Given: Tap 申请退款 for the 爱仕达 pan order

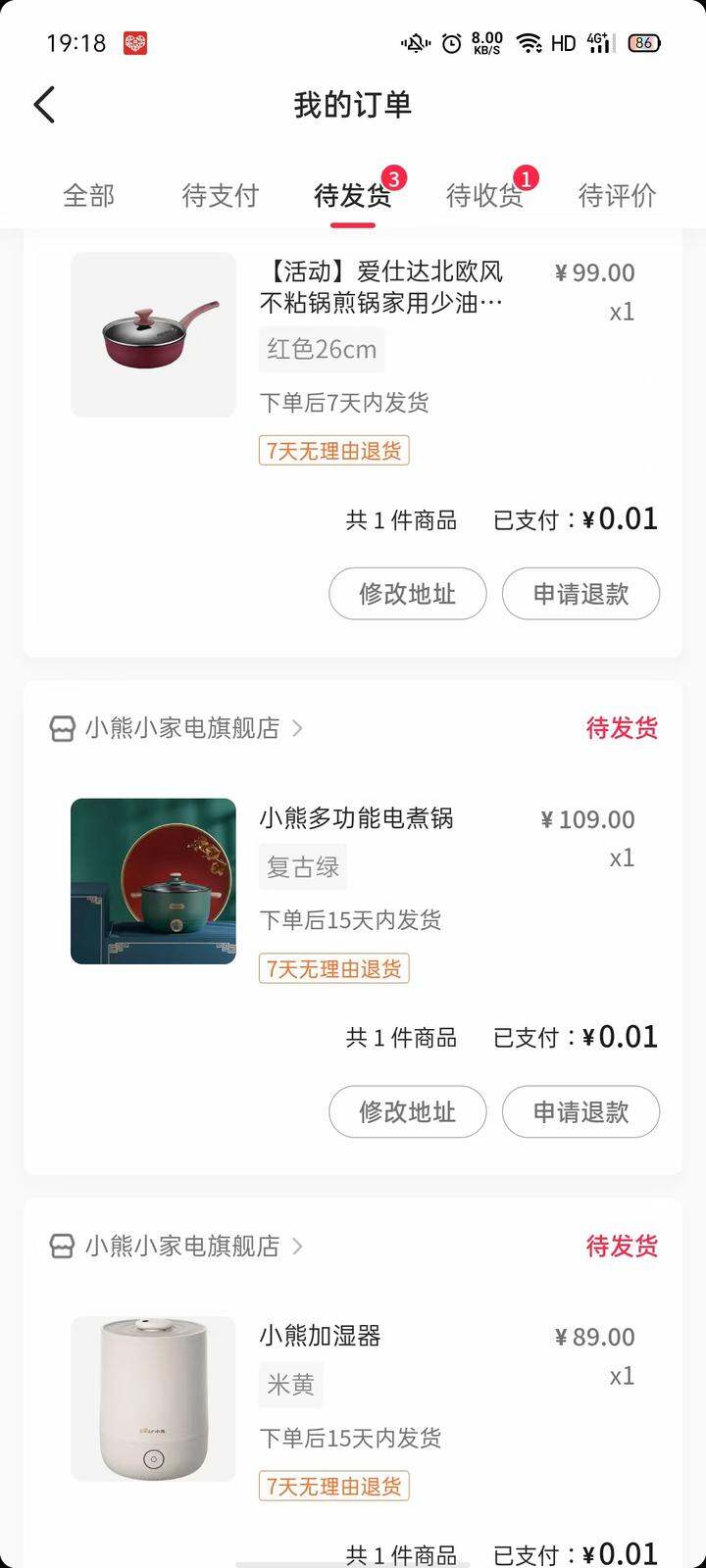Looking at the screenshot, I should click(x=580, y=594).
